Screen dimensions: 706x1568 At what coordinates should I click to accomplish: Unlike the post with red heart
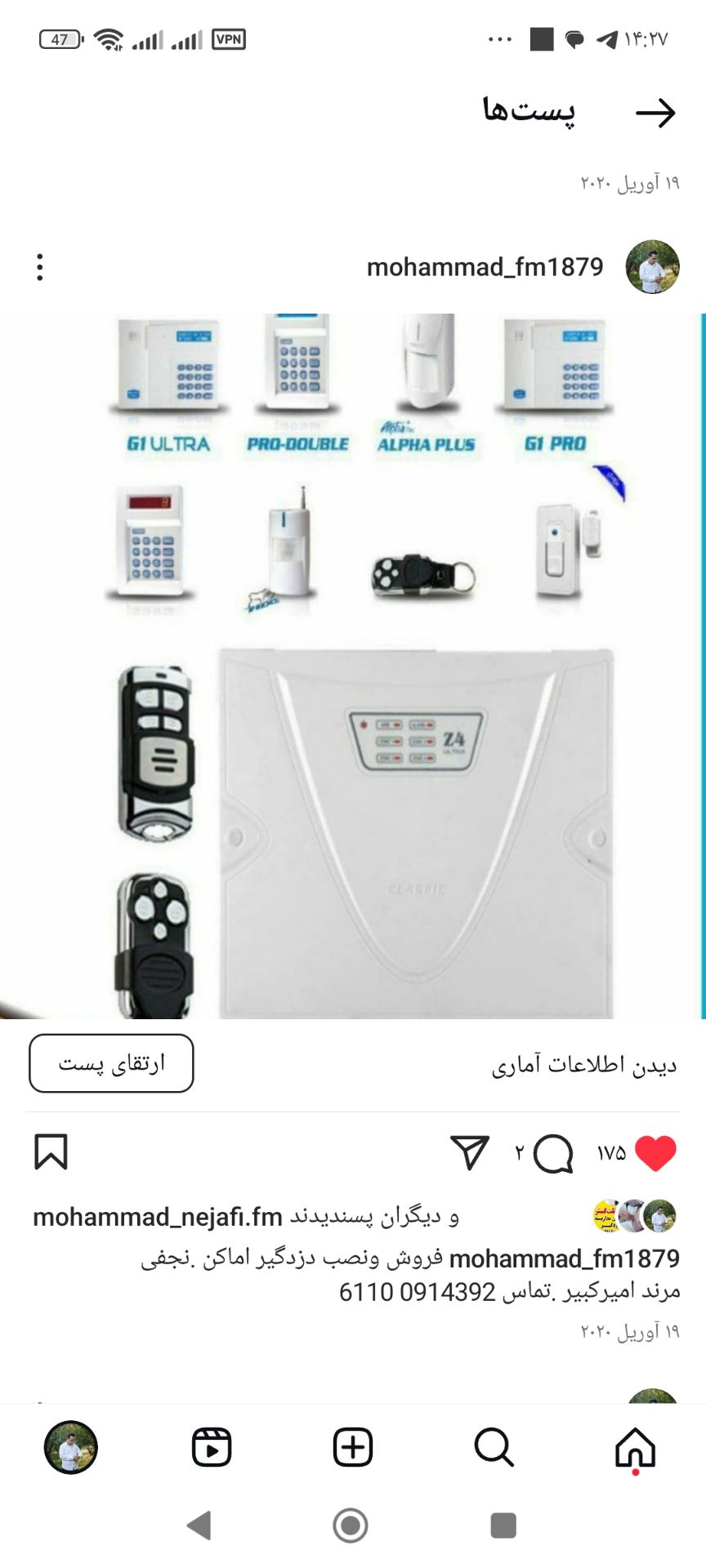[655, 1153]
